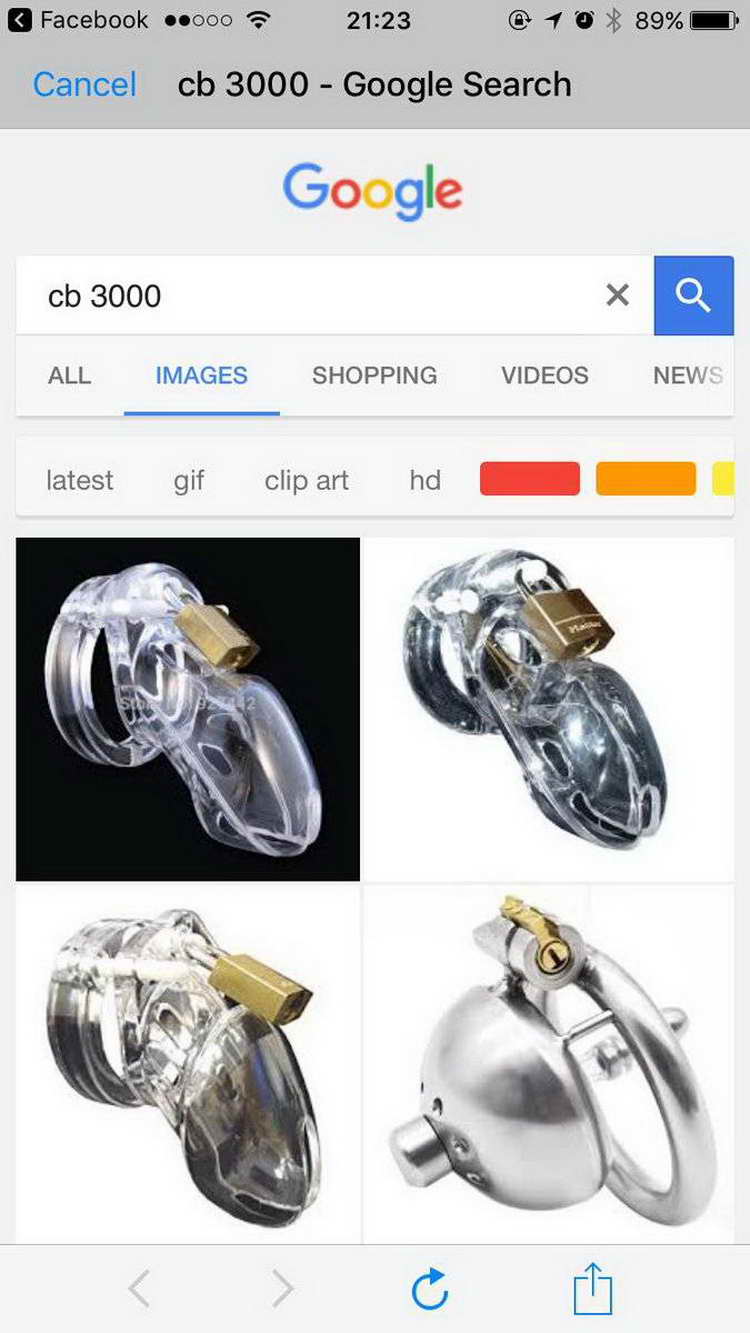Screen dimensions: 750x1333
Task: Select the latest filter chip
Action: tap(80, 480)
